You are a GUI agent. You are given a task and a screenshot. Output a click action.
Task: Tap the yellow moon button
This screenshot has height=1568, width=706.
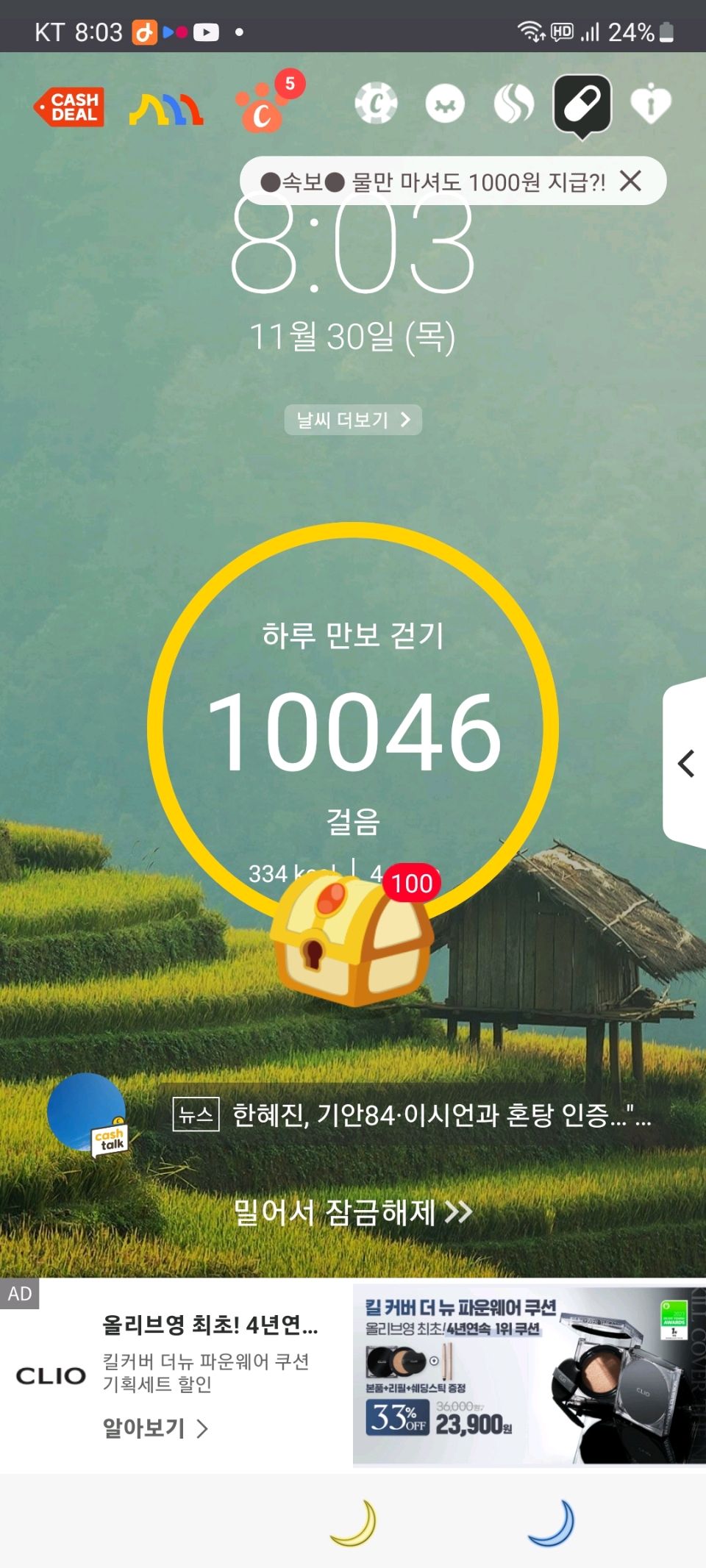pos(354,1523)
